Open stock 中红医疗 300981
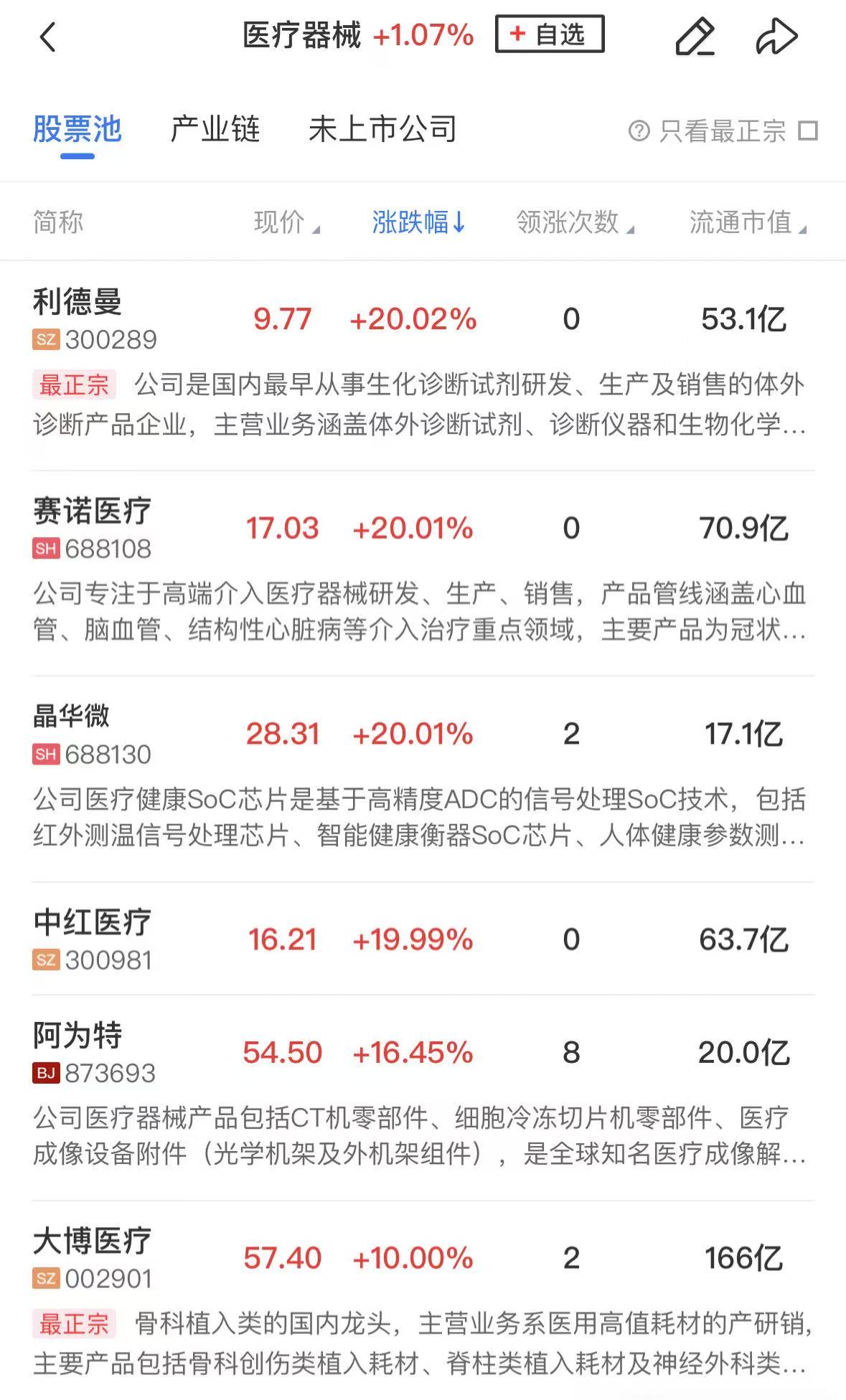Image resolution: width=846 pixels, height=1400 pixels. pos(93,939)
